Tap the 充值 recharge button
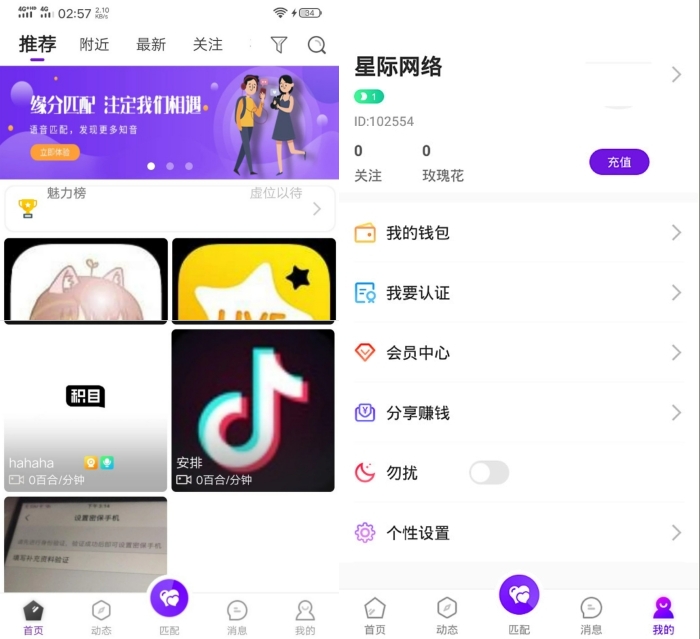 (x=619, y=162)
